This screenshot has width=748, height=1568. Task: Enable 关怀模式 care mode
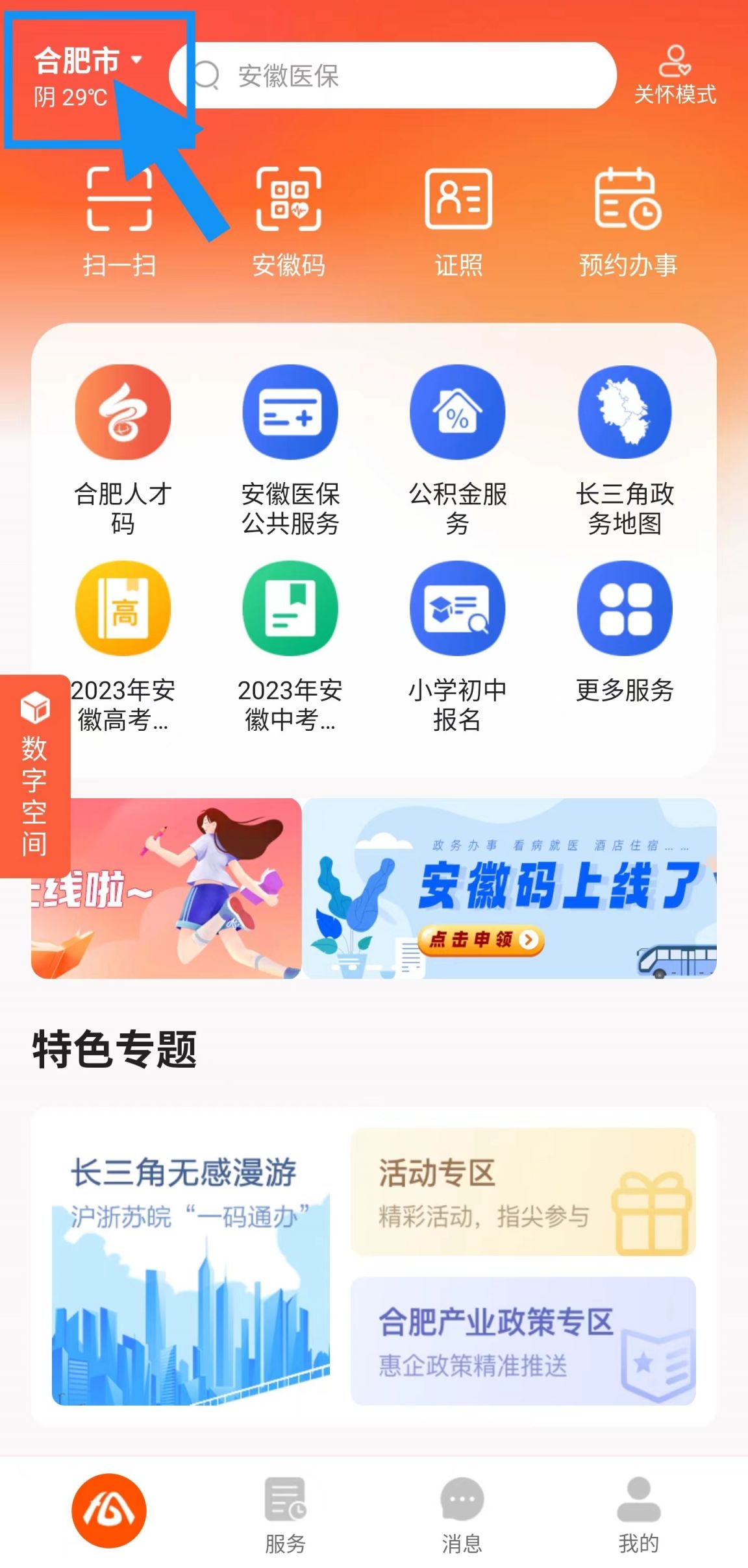675,76
